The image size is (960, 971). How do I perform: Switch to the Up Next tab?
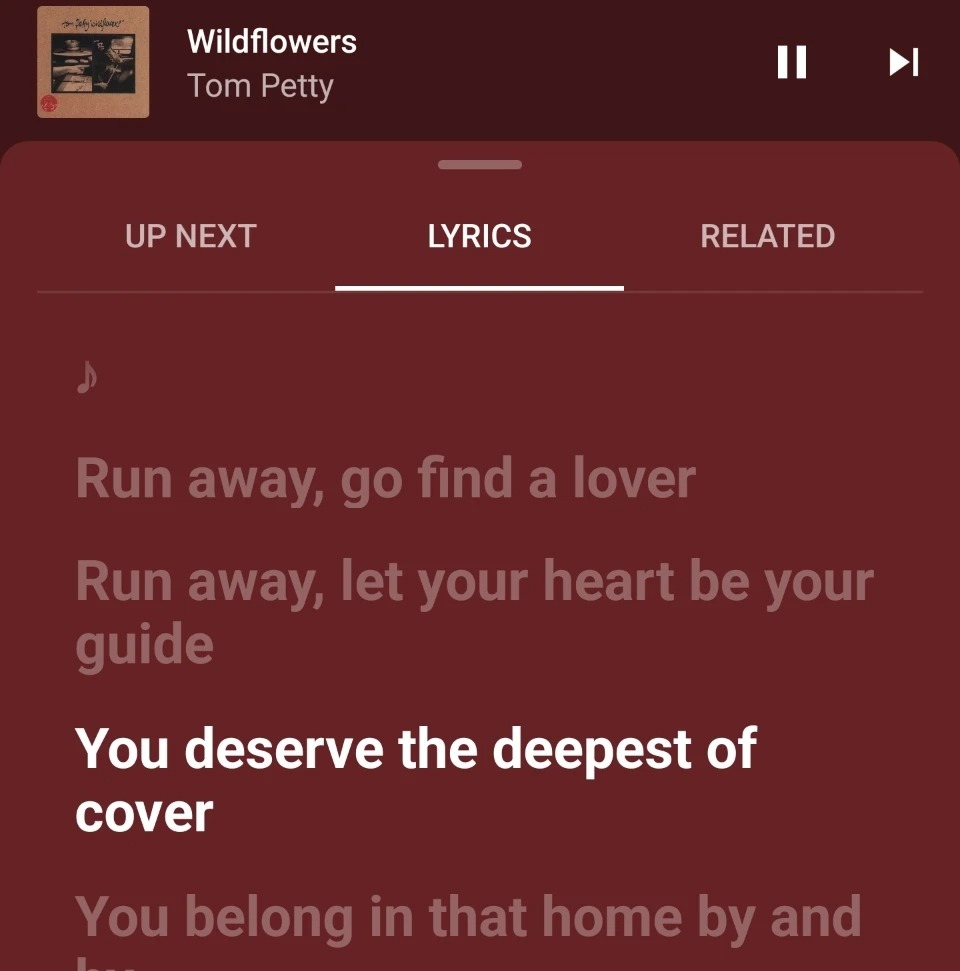point(191,237)
